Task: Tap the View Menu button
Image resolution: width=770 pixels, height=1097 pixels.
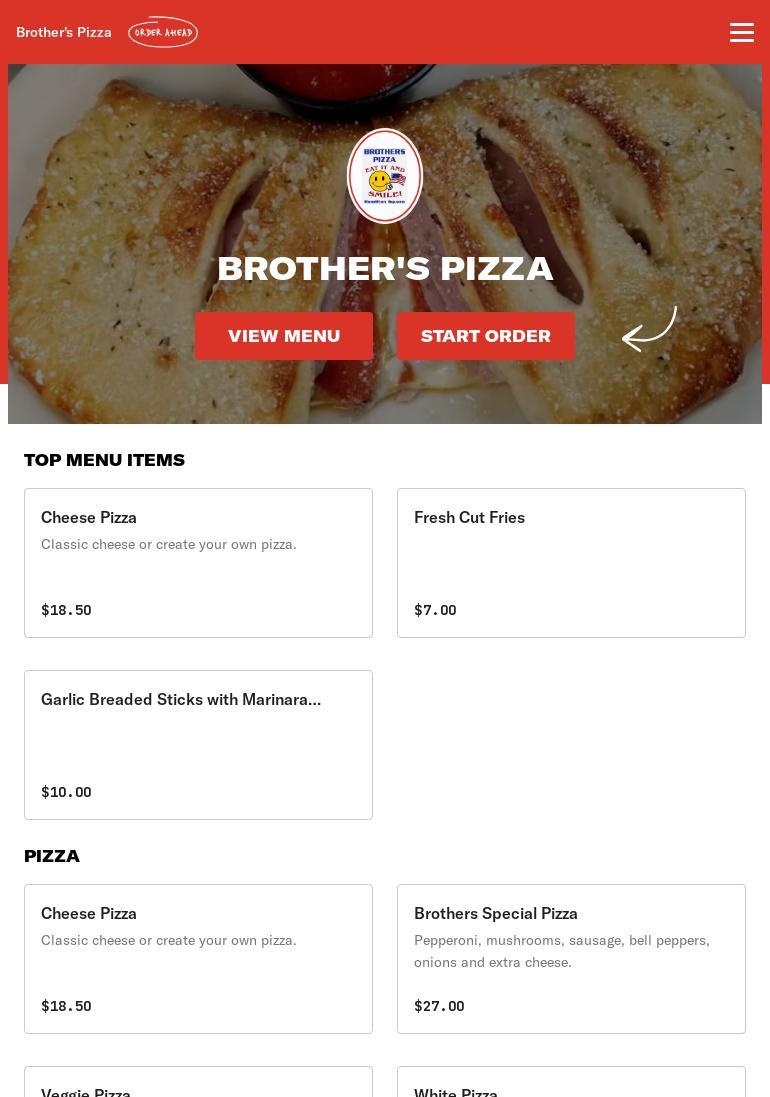Action: point(284,336)
